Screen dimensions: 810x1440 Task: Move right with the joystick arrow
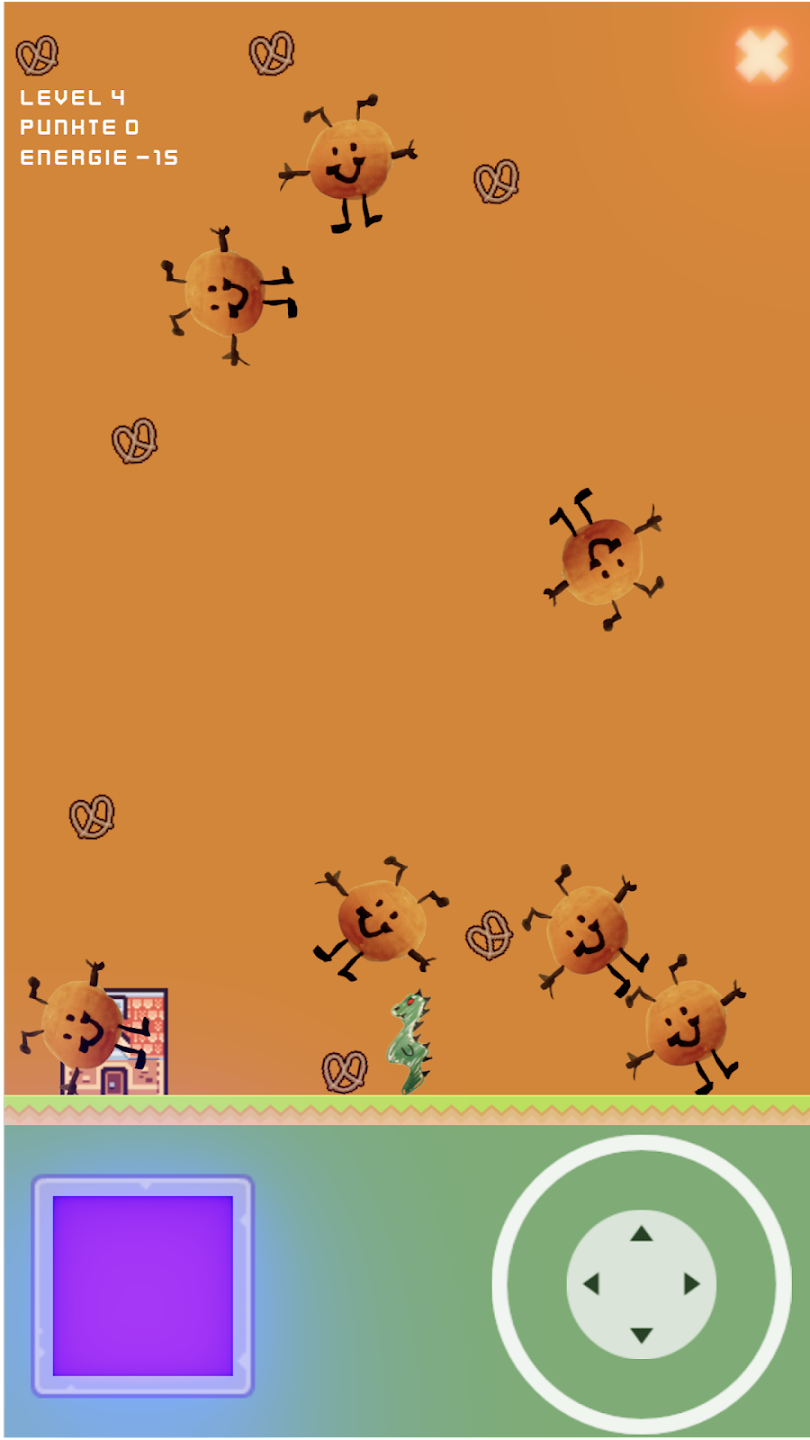692,1284
